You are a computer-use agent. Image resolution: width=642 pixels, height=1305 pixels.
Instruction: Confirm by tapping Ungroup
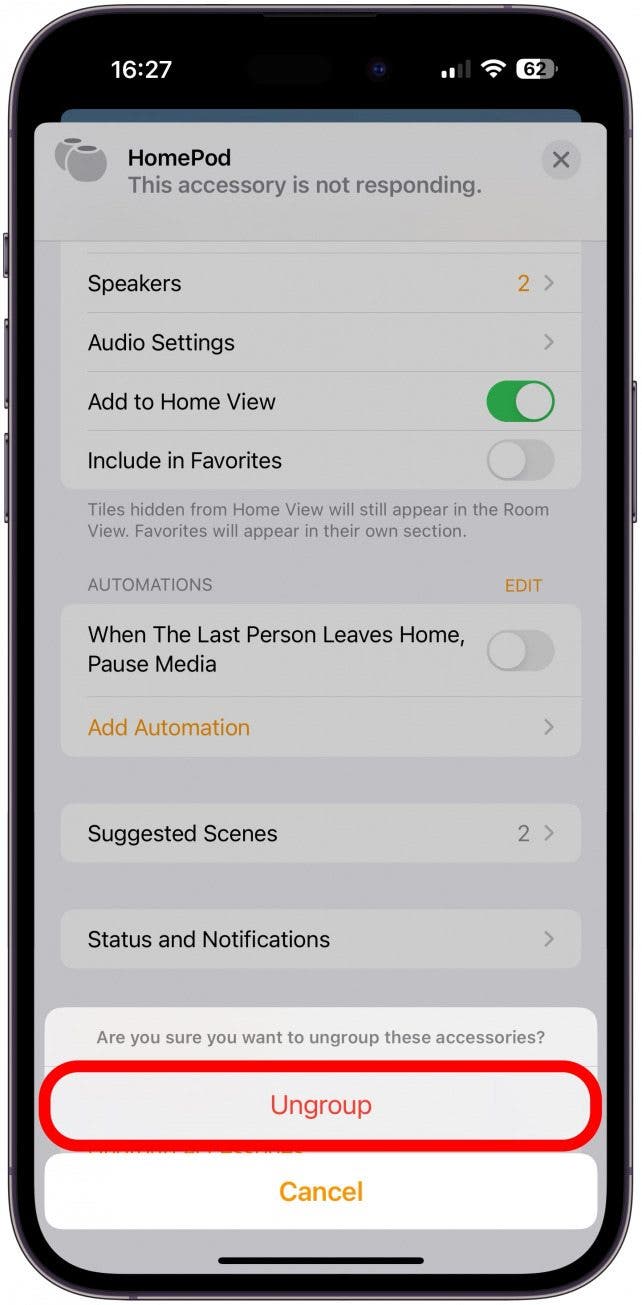(x=321, y=1105)
